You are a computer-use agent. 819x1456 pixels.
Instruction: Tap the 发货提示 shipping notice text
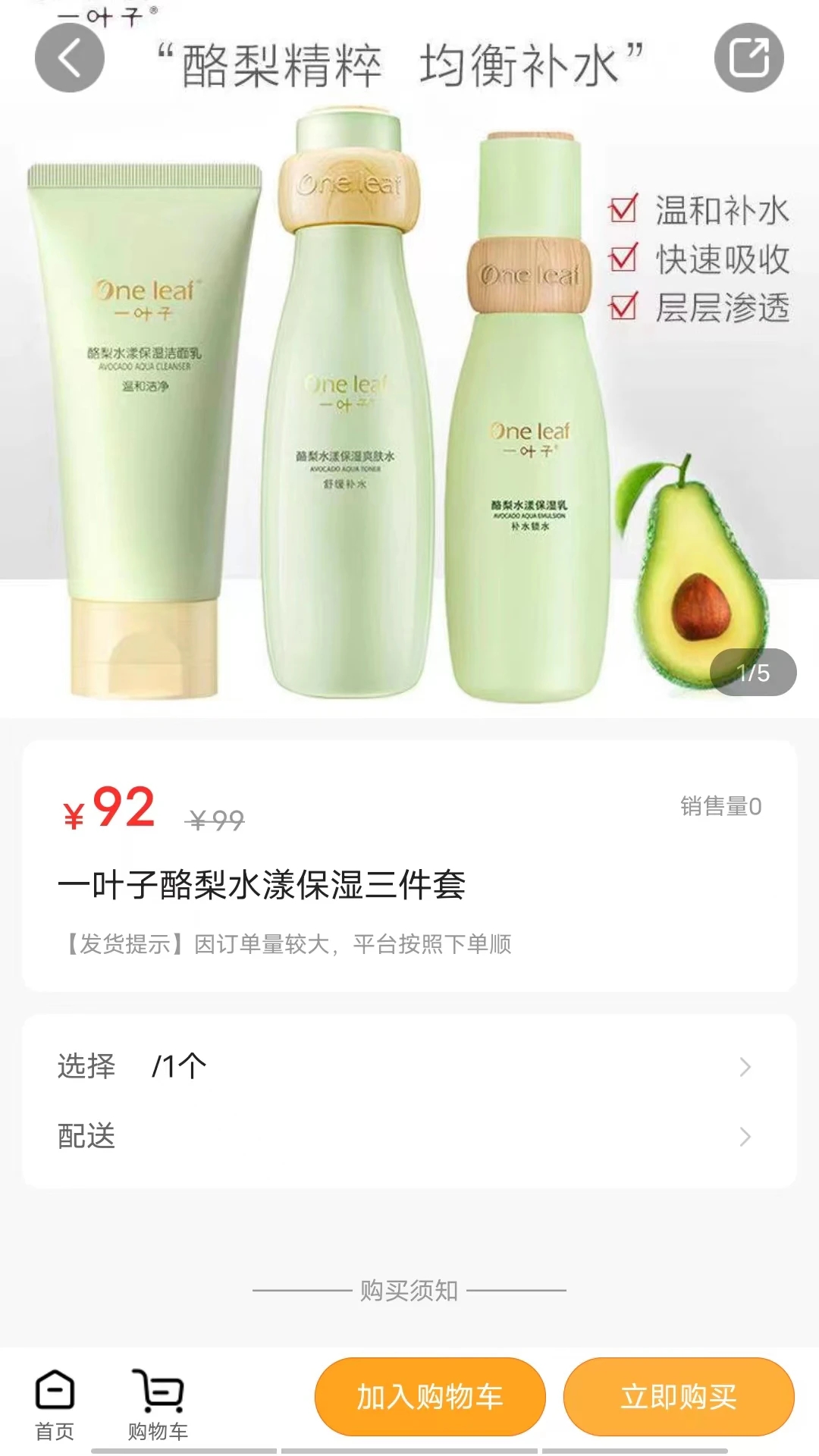tap(287, 946)
